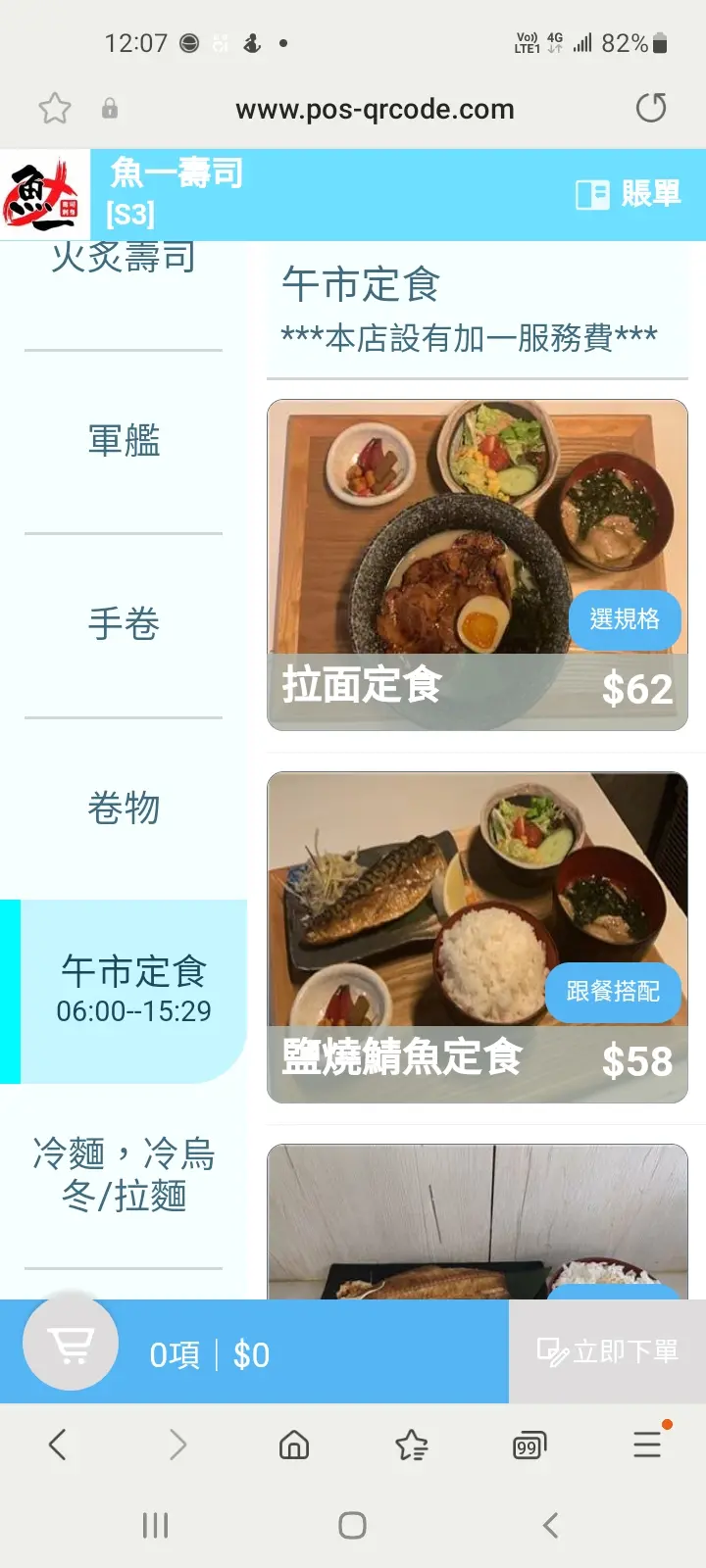Switch to the 手卷 category
The width and height of the screenshot is (706, 1568).
(x=124, y=624)
